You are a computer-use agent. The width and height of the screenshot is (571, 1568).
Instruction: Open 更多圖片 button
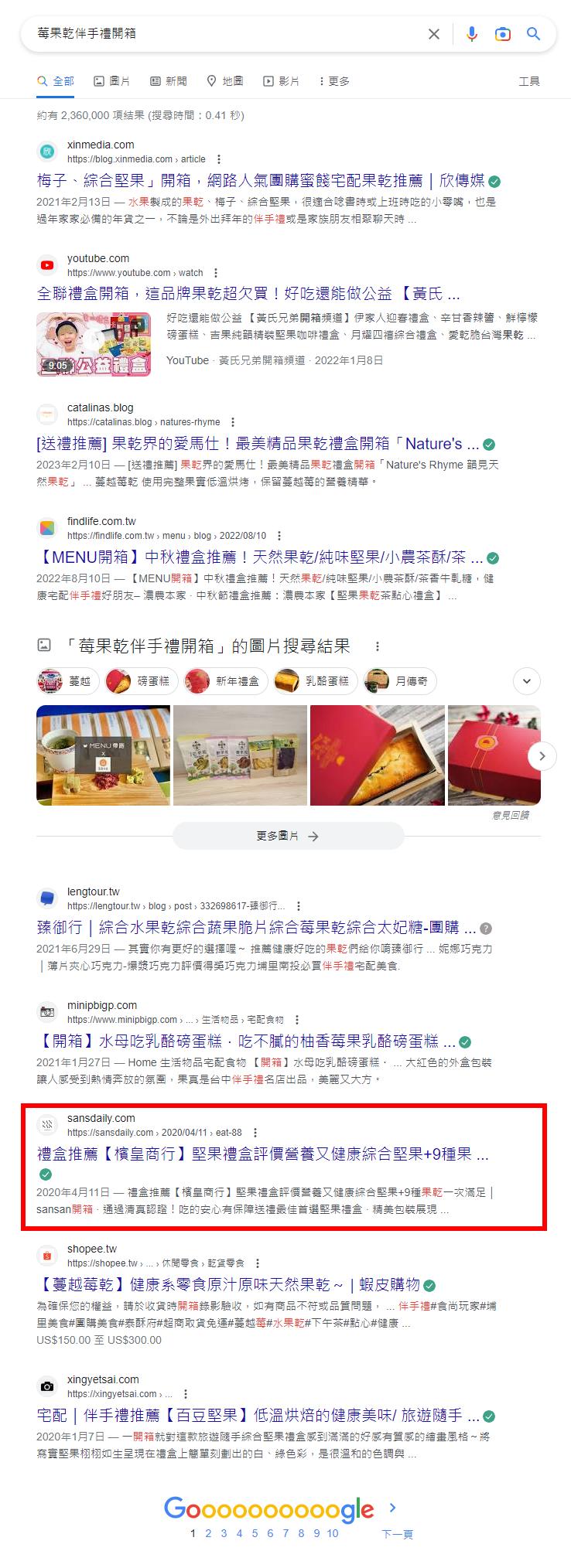coord(288,836)
